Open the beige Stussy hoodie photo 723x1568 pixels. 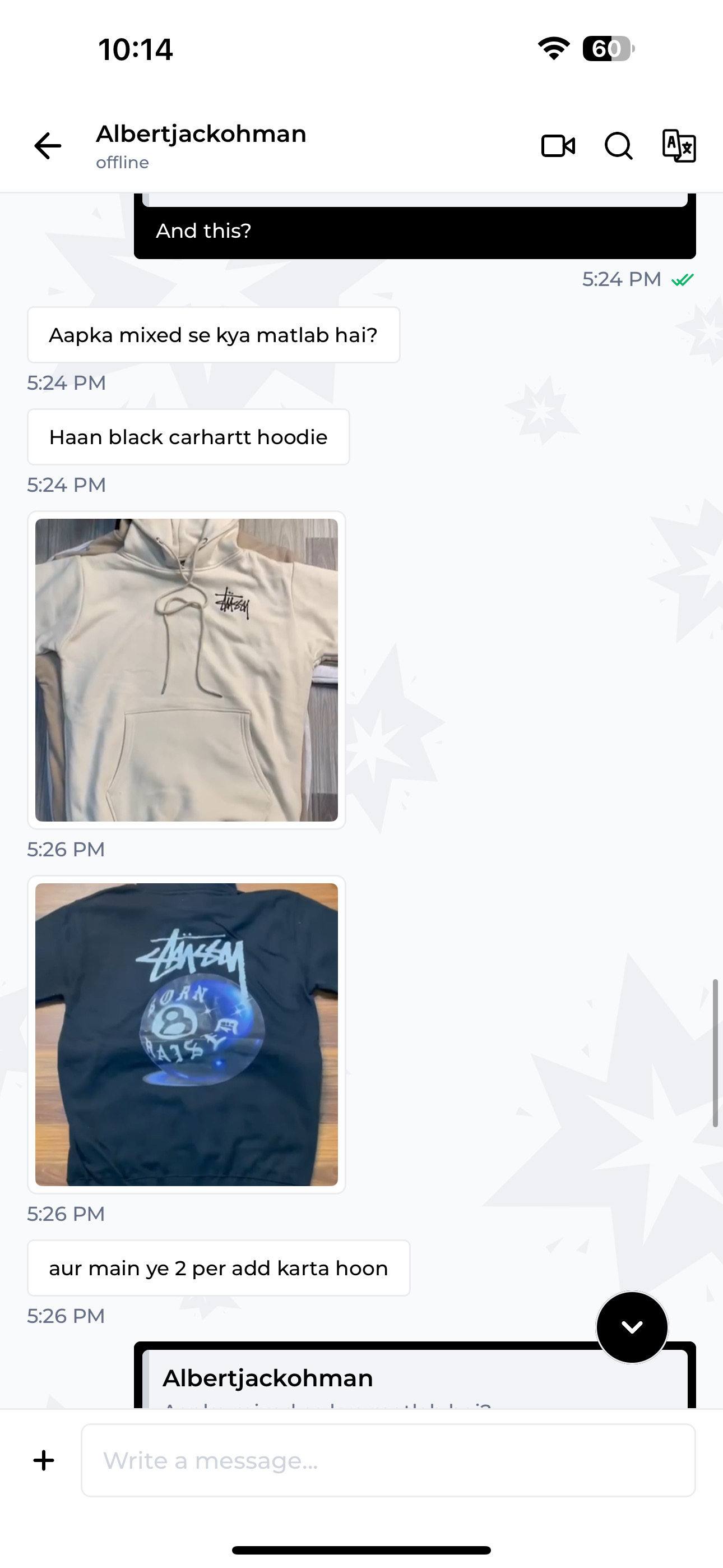[186, 670]
